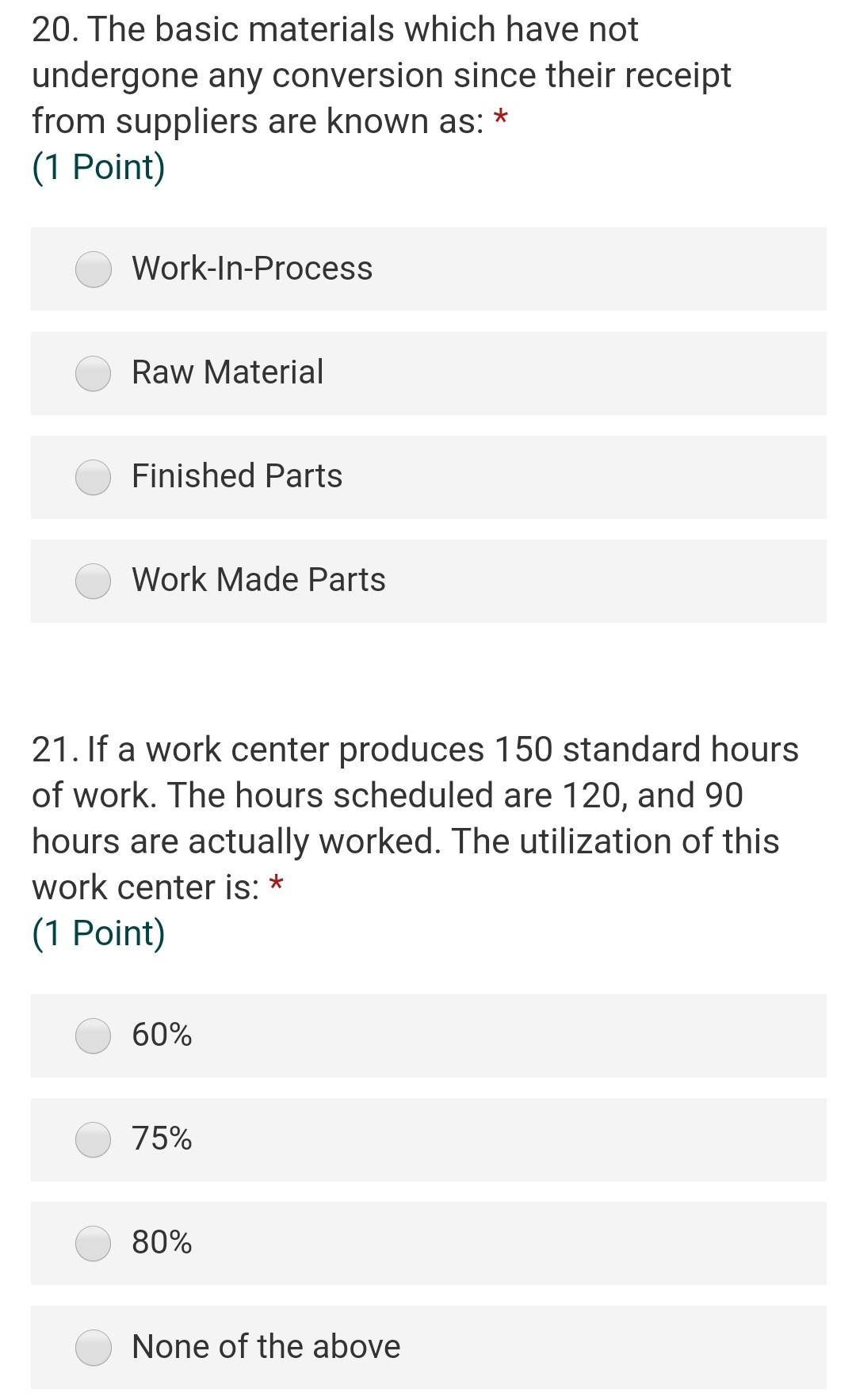
Task: Click the Finished Parts option label
Action: tap(237, 475)
